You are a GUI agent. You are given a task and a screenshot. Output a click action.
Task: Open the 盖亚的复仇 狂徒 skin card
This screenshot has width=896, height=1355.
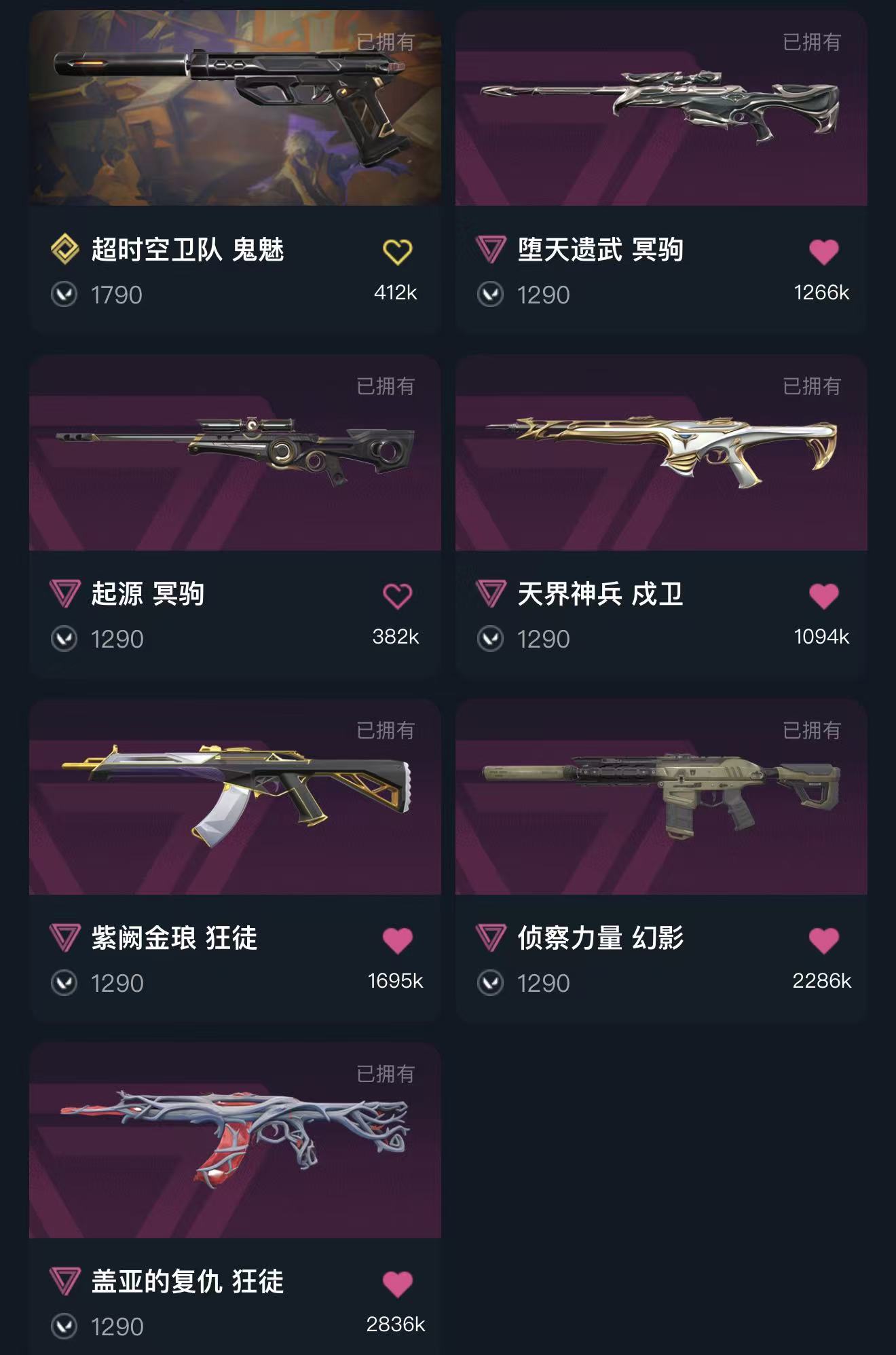pyautogui.click(x=235, y=1140)
